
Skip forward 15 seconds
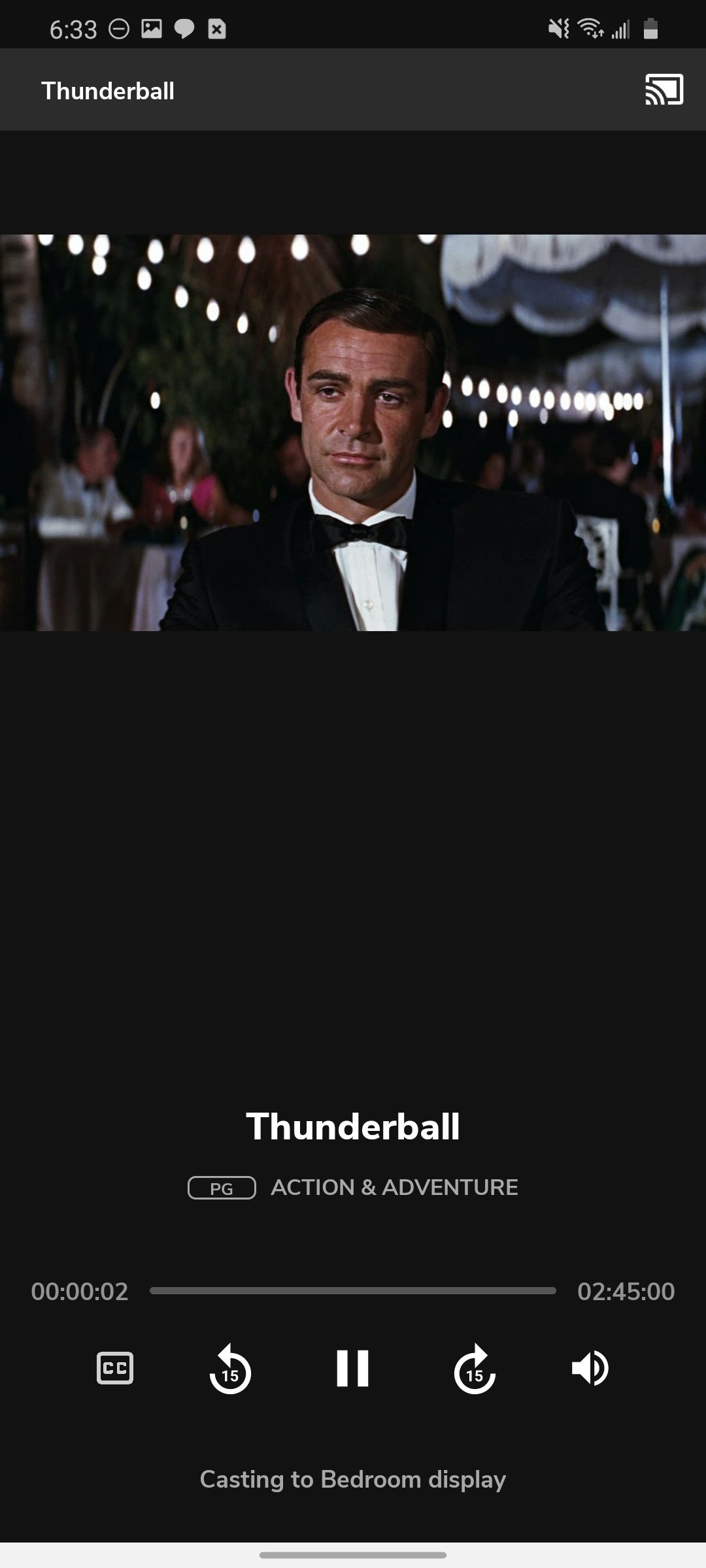tap(475, 1369)
